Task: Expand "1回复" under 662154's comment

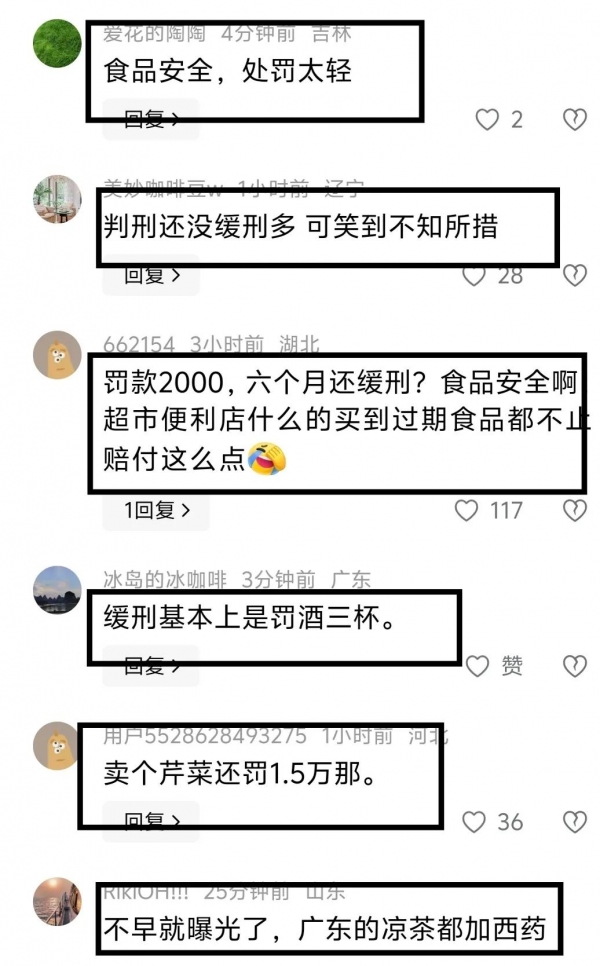Action: click(x=156, y=511)
